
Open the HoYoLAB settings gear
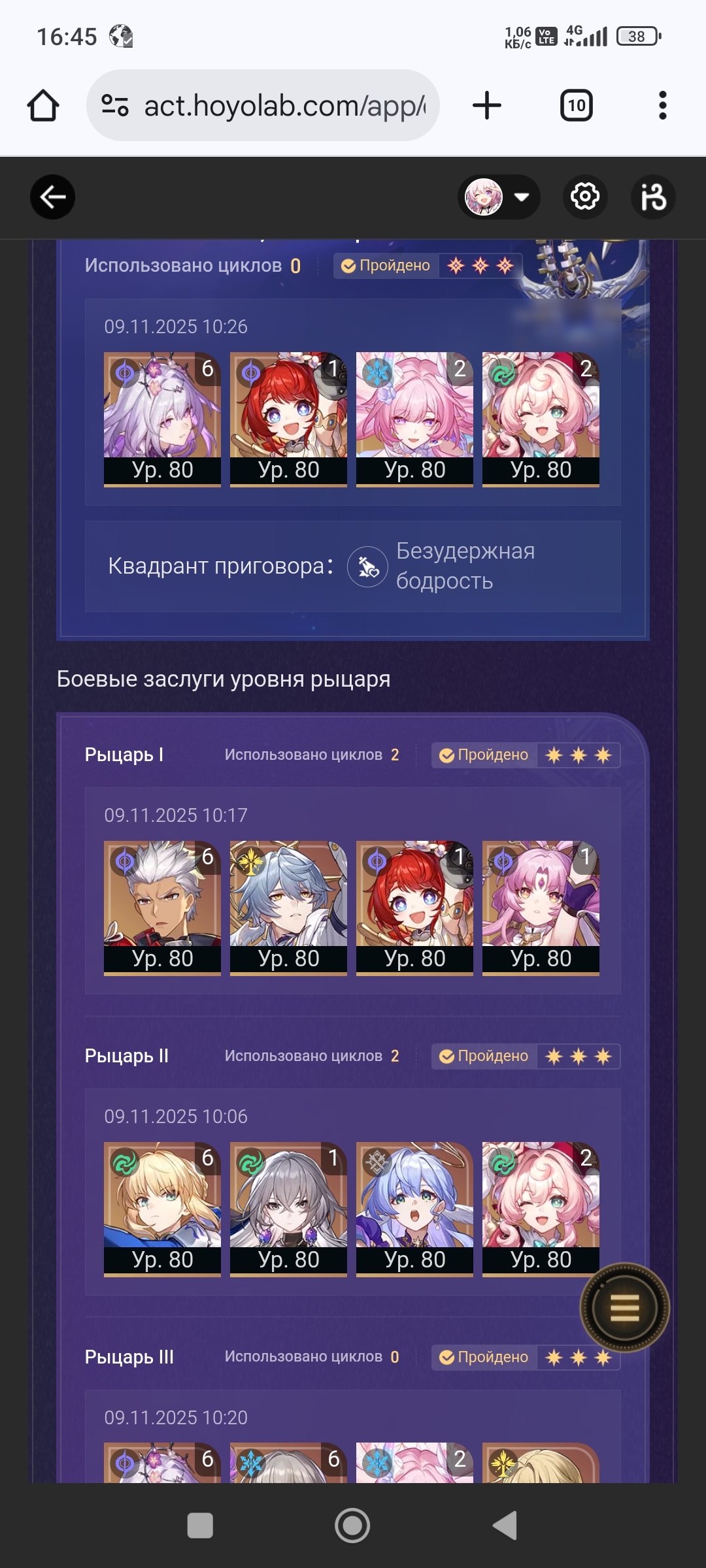(x=585, y=197)
